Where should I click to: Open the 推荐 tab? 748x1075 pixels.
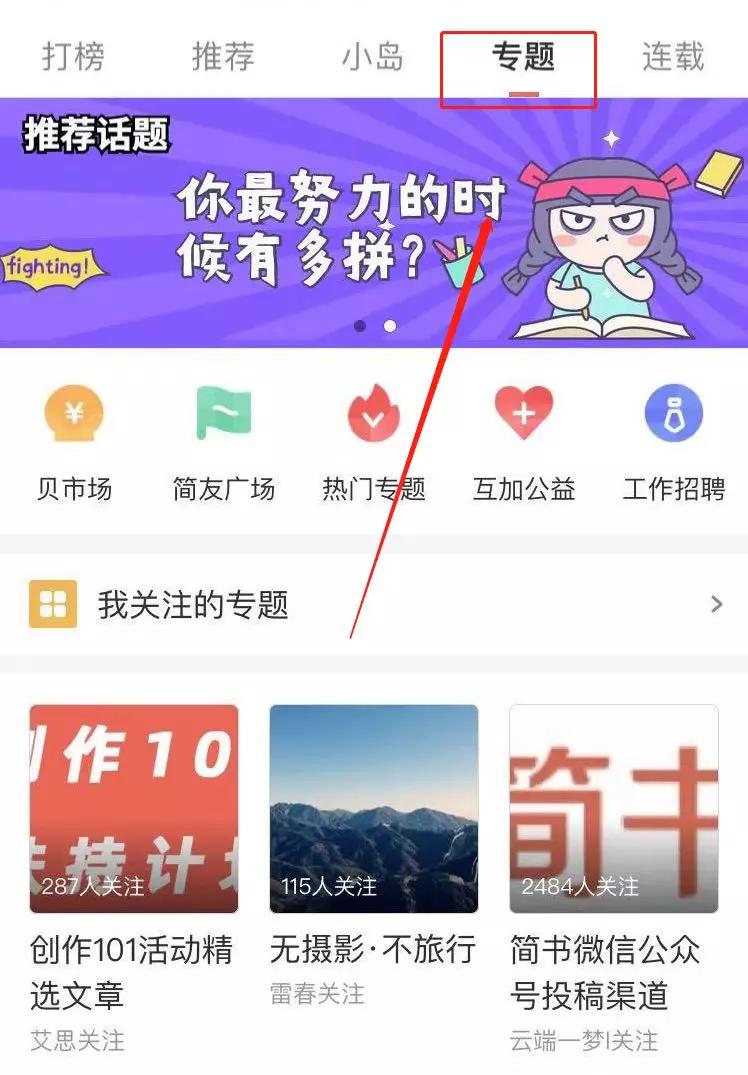(x=222, y=58)
